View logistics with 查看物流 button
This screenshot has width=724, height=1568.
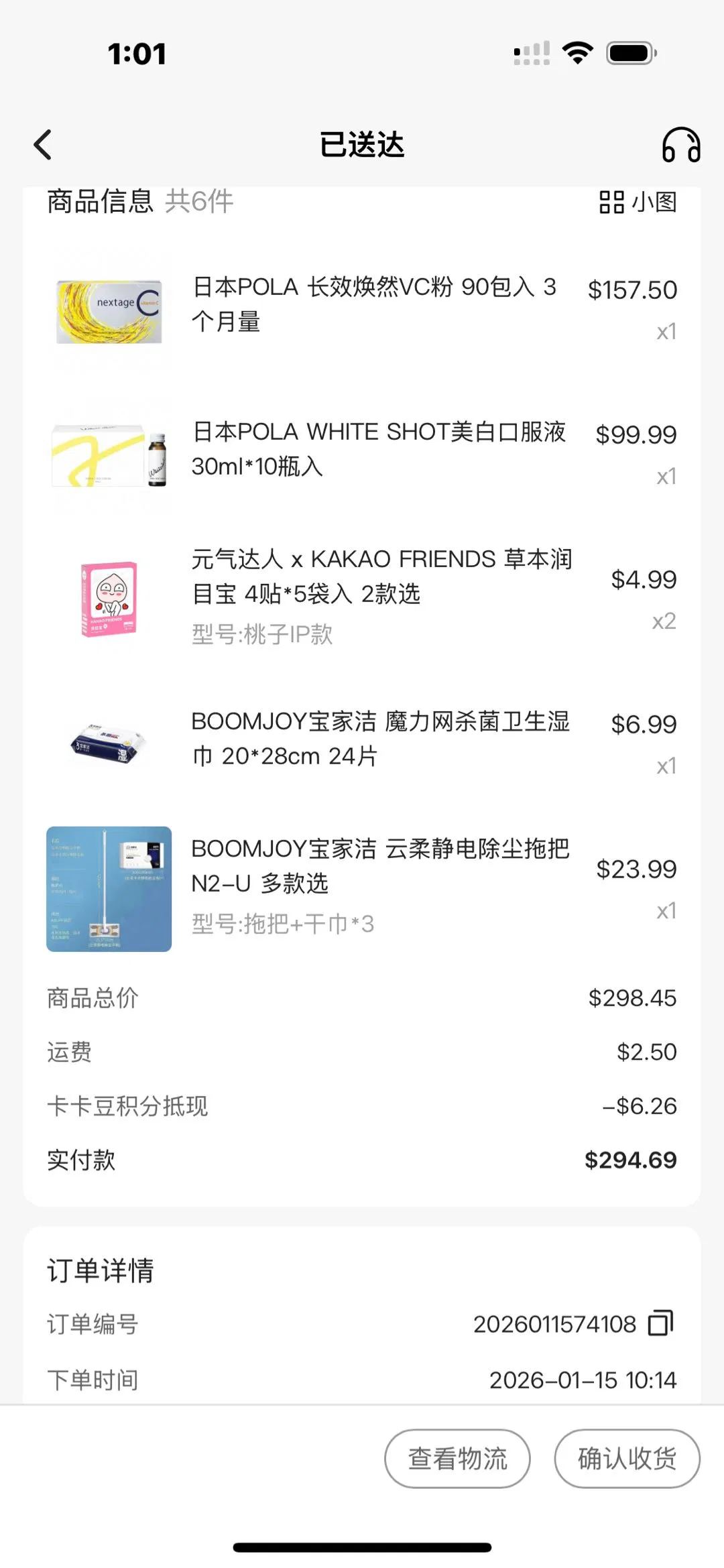pos(457,1458)
